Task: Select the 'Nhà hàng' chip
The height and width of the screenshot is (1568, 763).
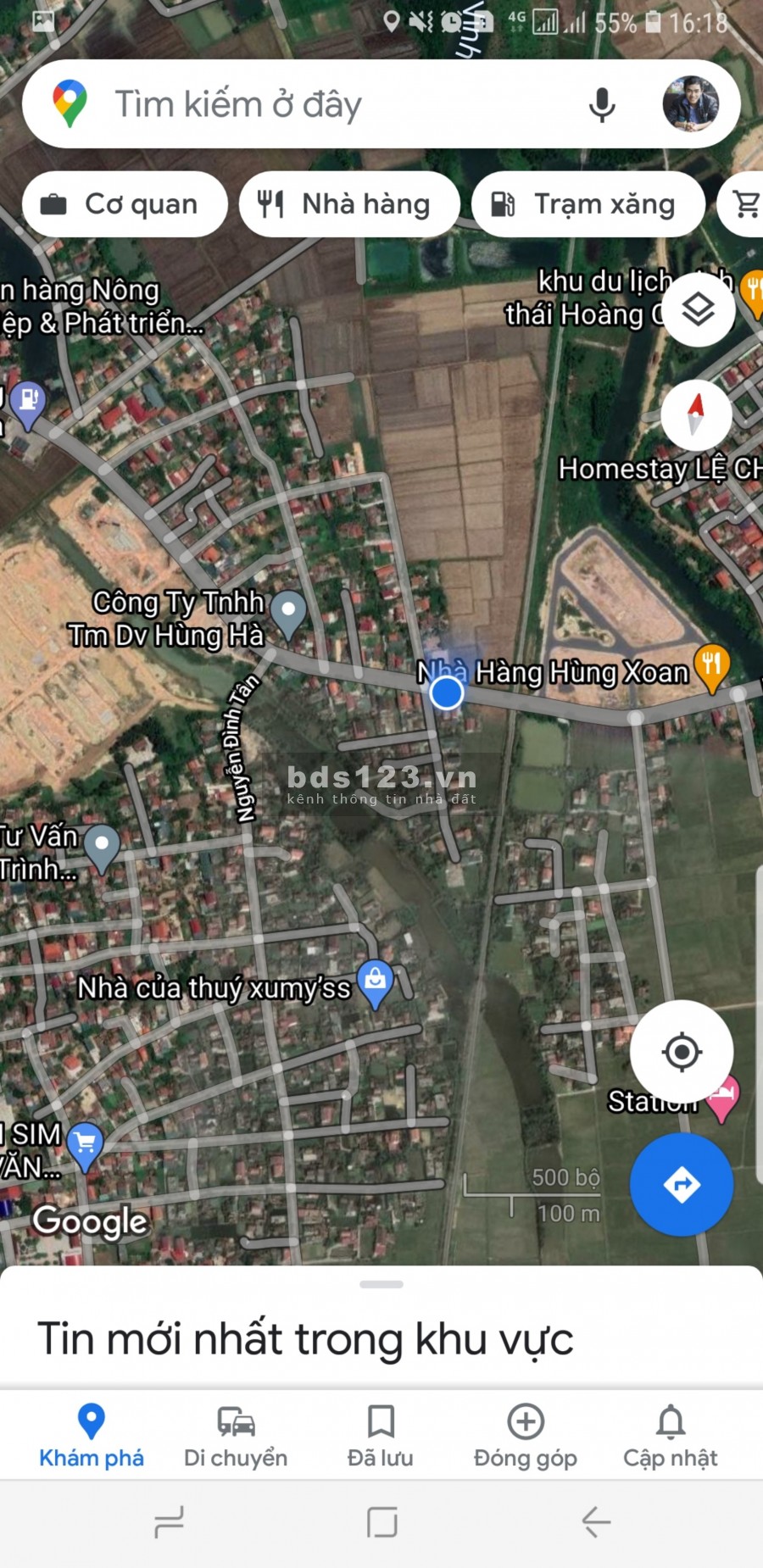Action: tap(349, 204)
